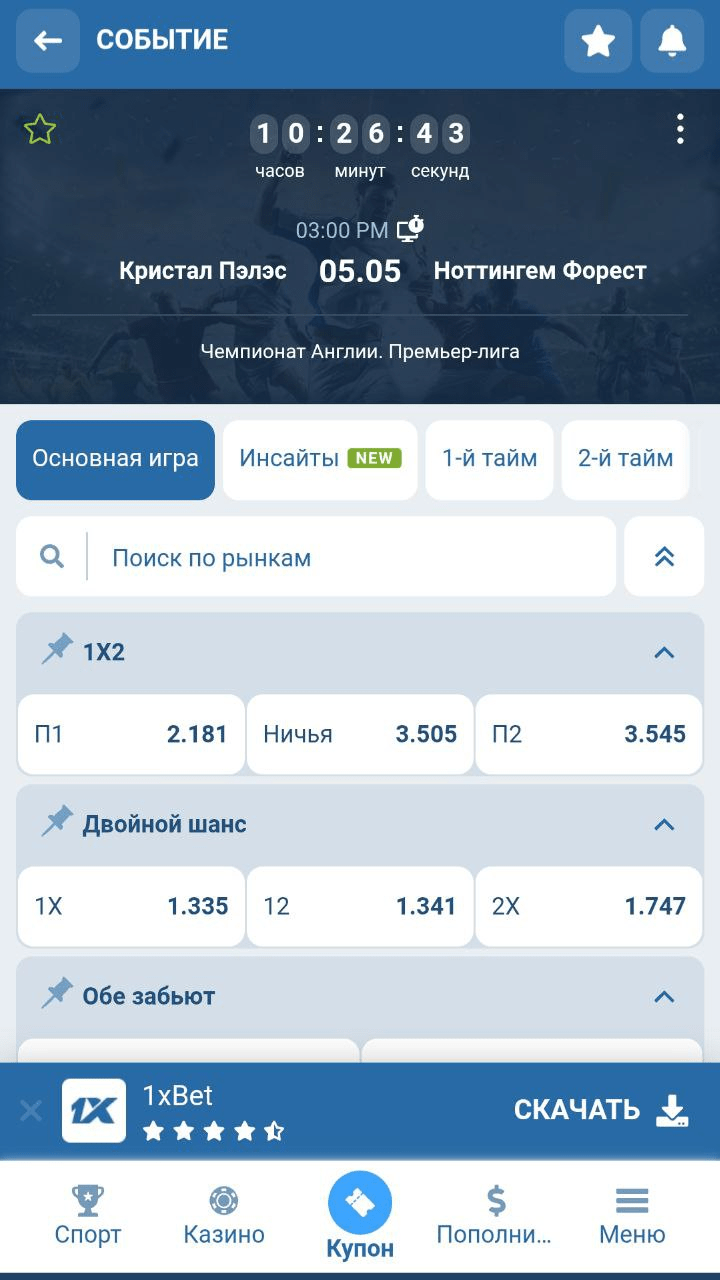Select double chance 2X at 1.747
Viewport: 720px width, 1280px height.
coord(588,906)
